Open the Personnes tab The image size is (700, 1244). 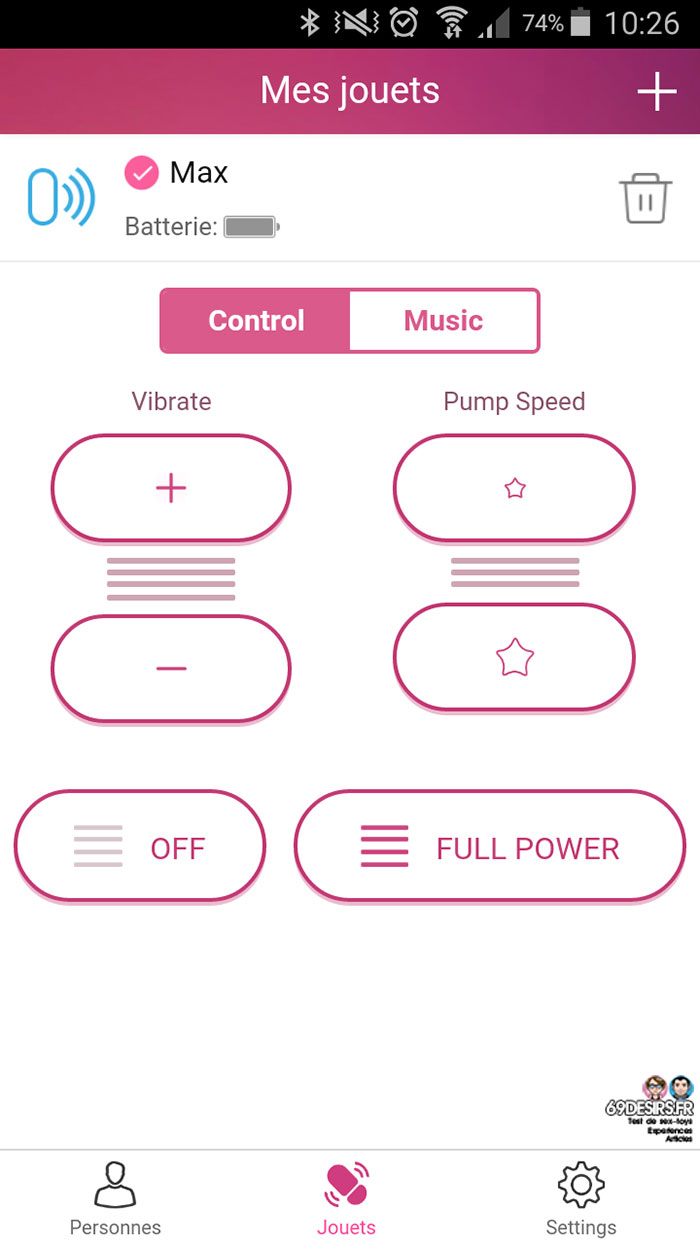tap(115, 1198)
